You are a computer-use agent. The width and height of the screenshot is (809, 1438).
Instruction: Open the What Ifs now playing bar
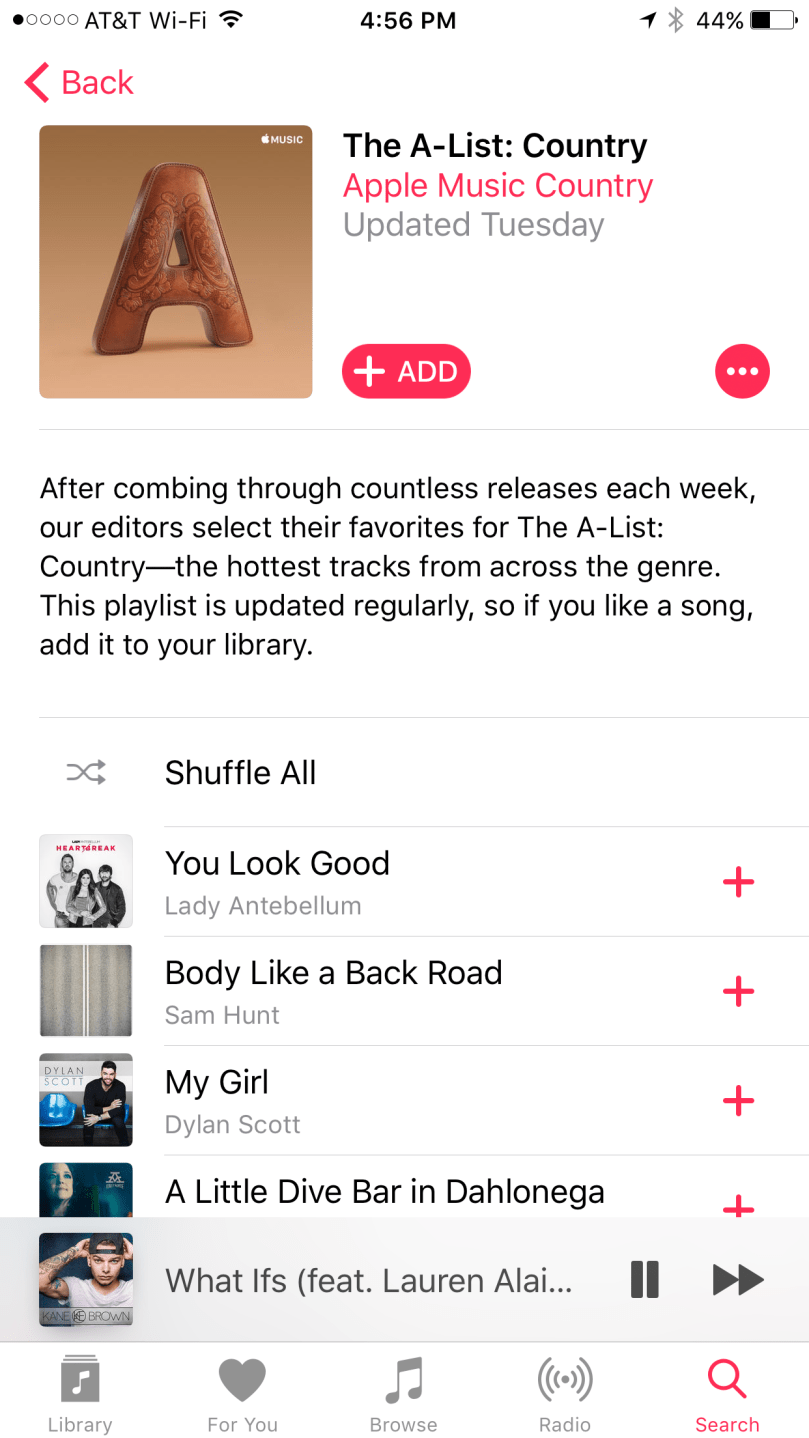point(368,1281)
